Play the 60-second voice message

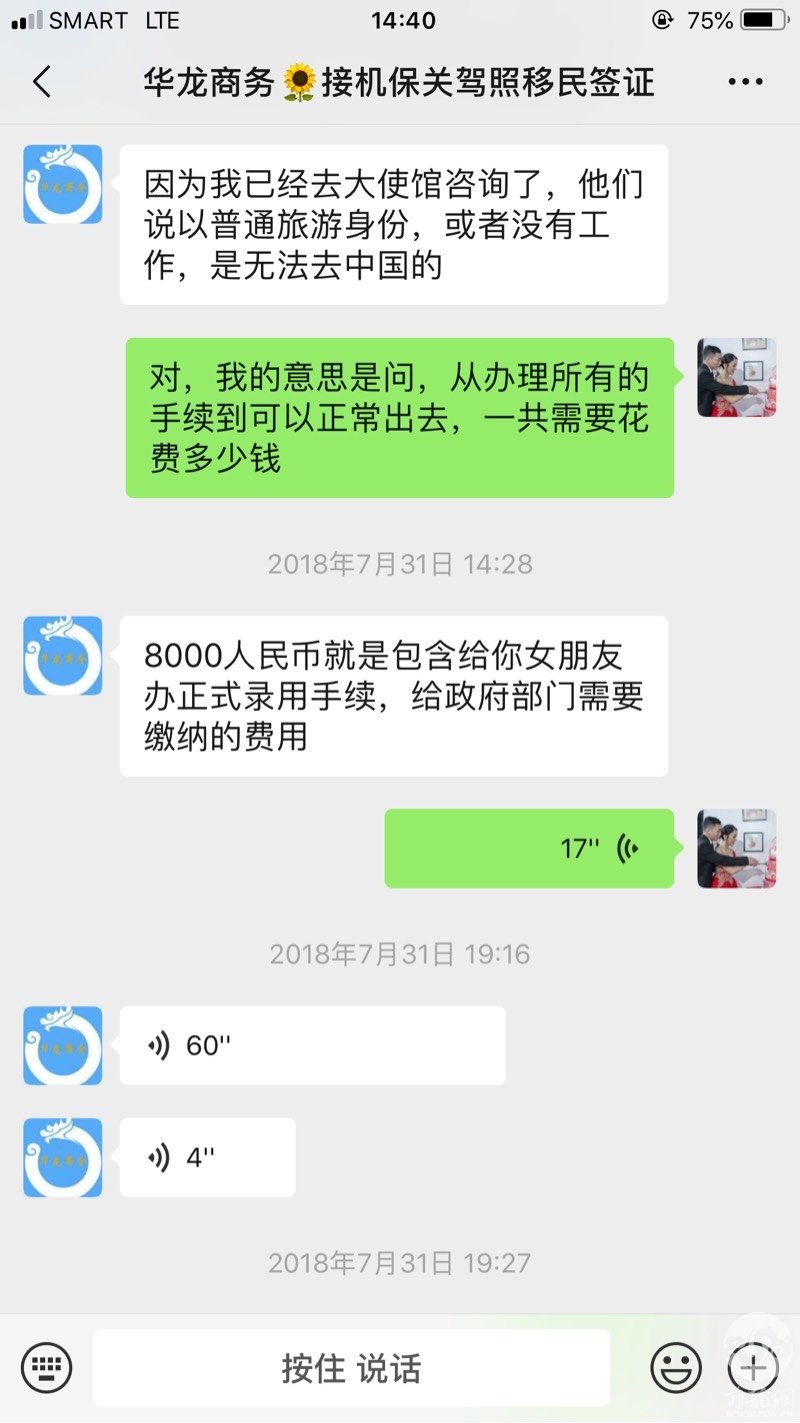[312, 1046]
